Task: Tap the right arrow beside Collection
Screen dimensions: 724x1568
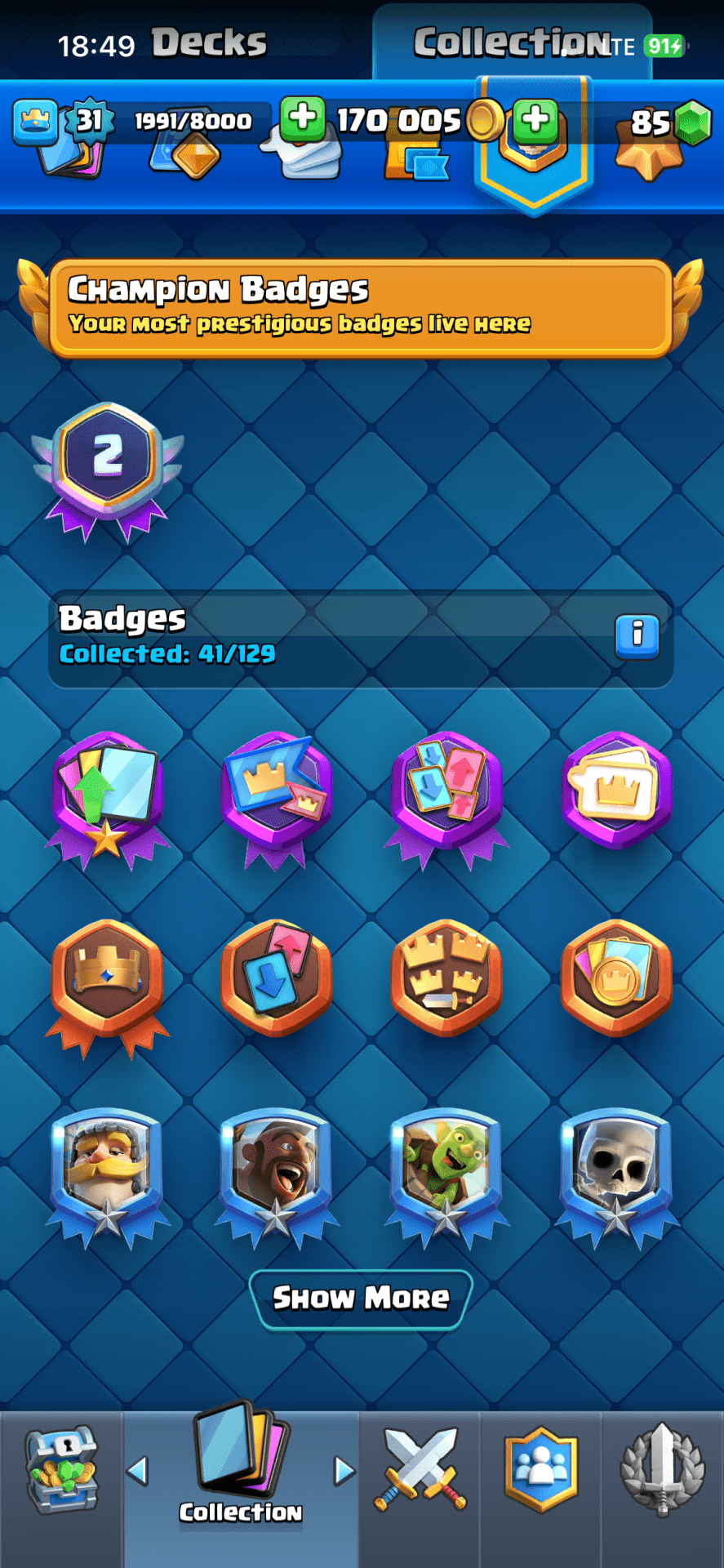Action: click(x=344, y=1472)
